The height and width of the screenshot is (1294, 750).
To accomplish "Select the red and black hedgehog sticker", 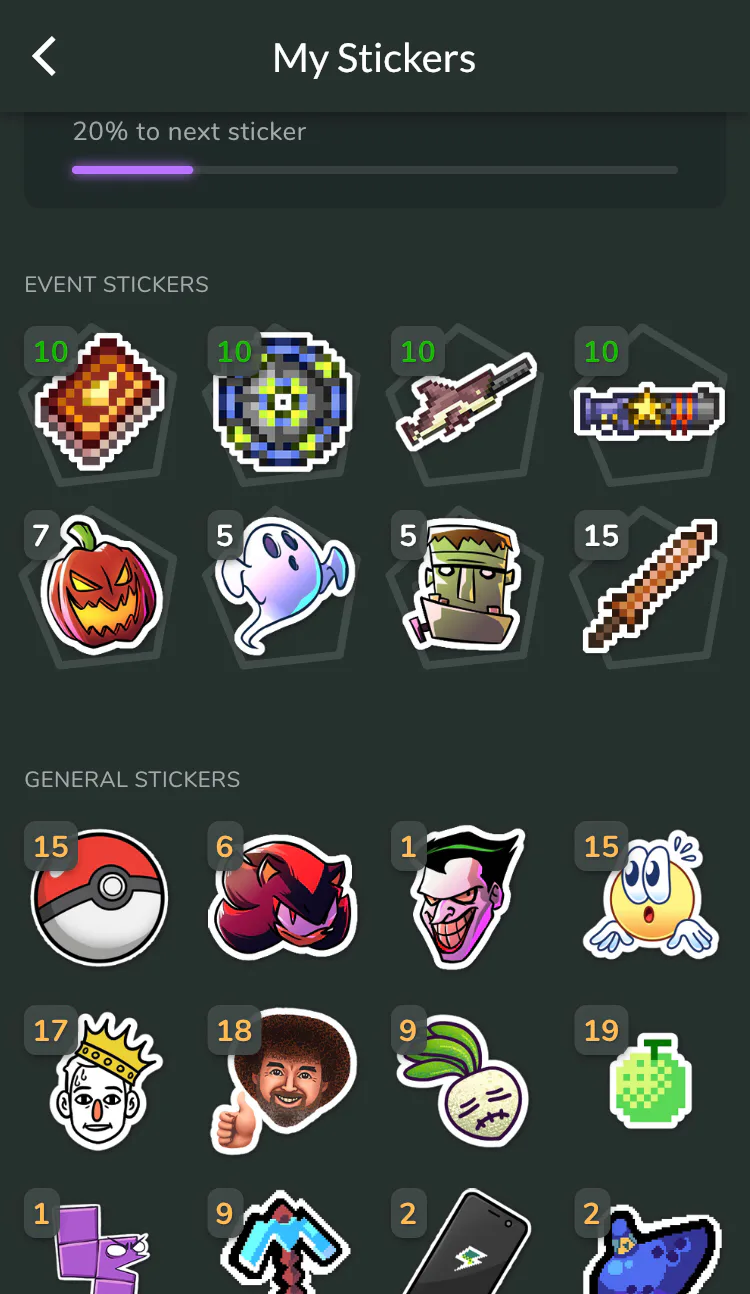I will click(x=283, y=896).
